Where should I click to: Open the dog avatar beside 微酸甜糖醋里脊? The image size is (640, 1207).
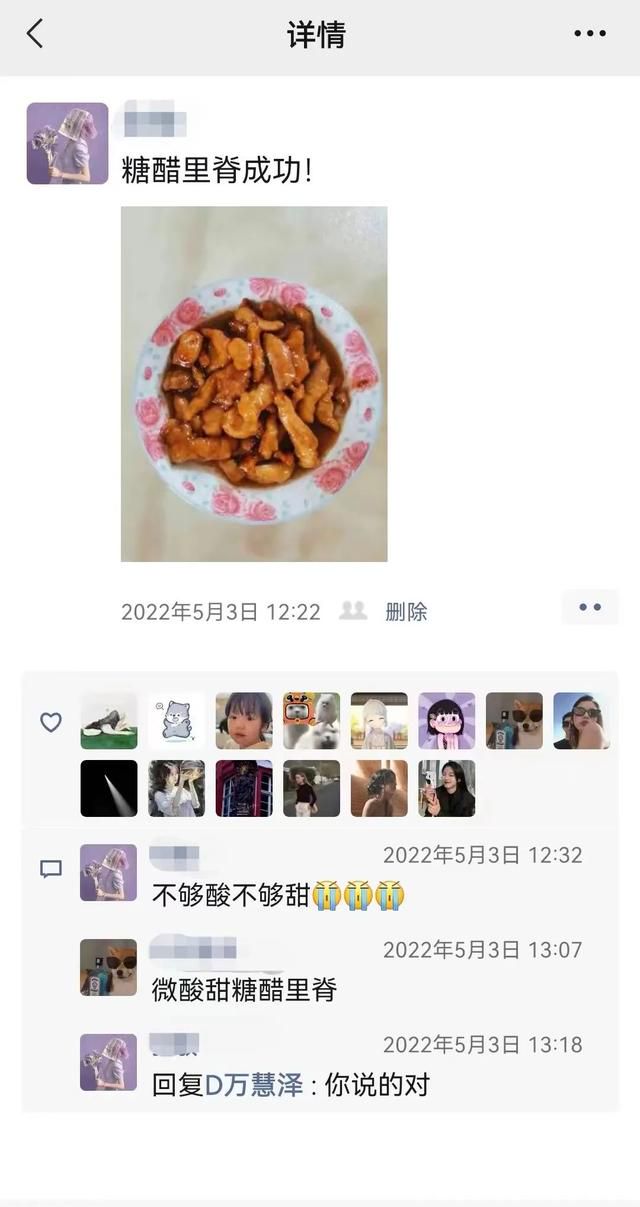pos(108,967)
